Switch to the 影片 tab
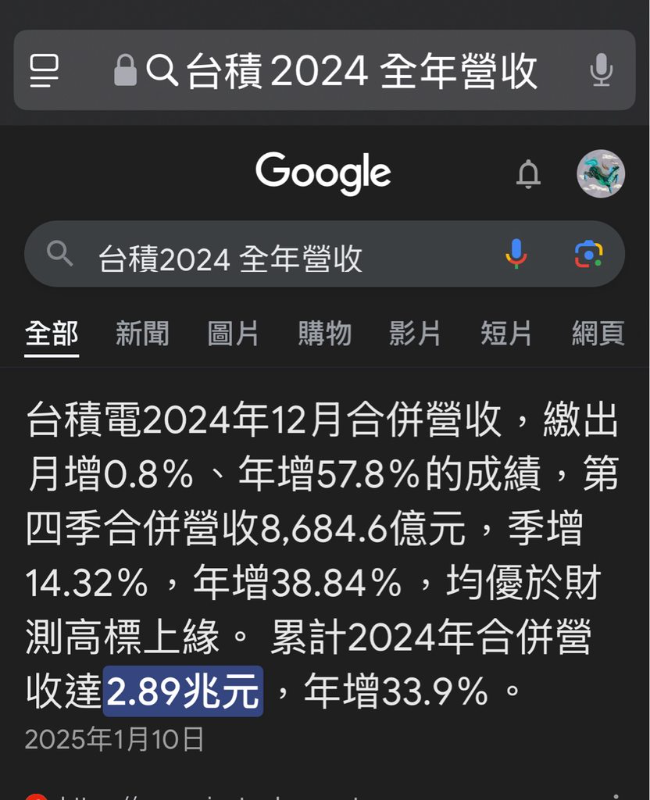The width and height of the screenshot is (650, 800). pyautogui.click(x=415, y=334)
